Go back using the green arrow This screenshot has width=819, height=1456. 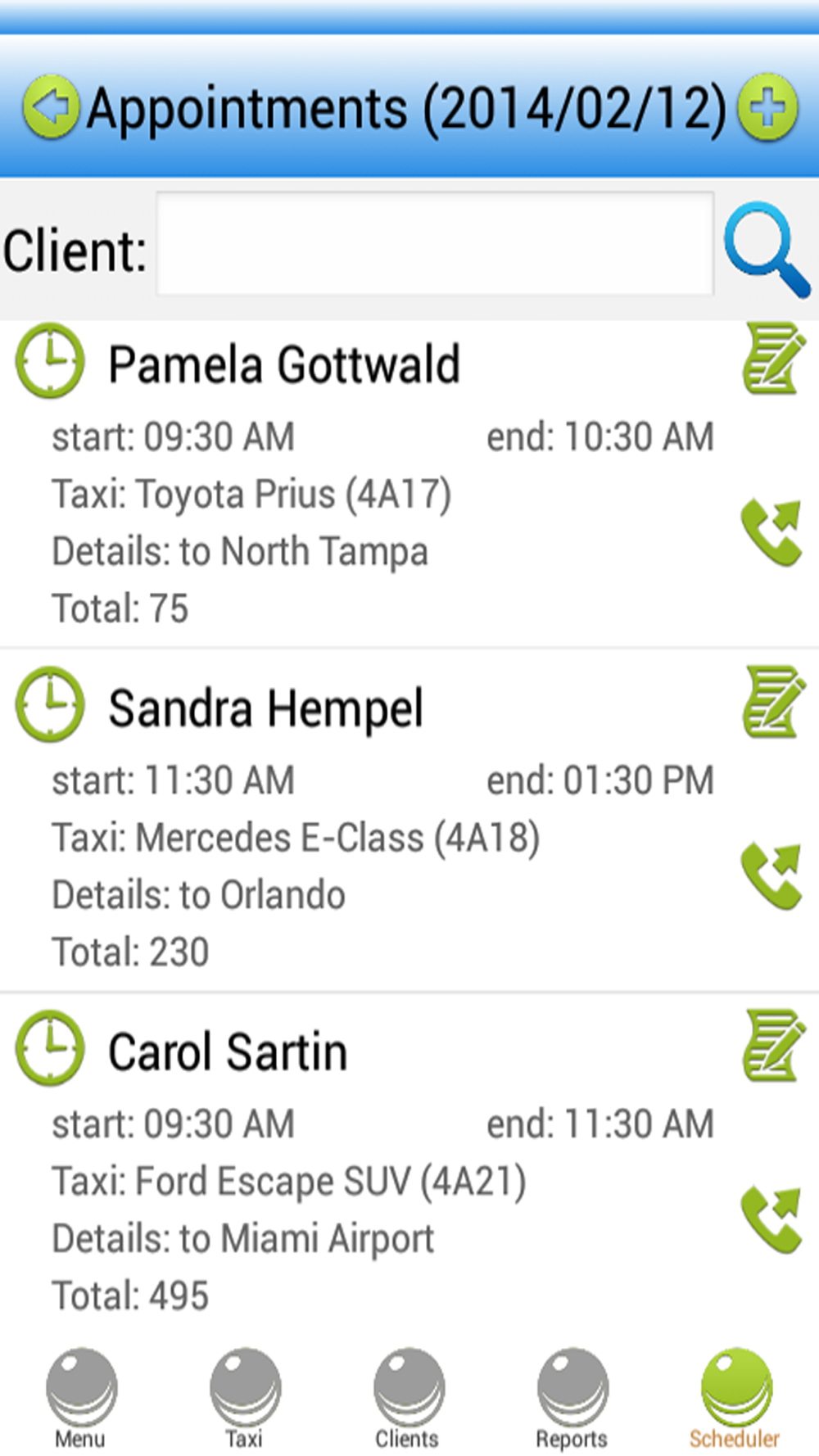click(x=51, y=107)
